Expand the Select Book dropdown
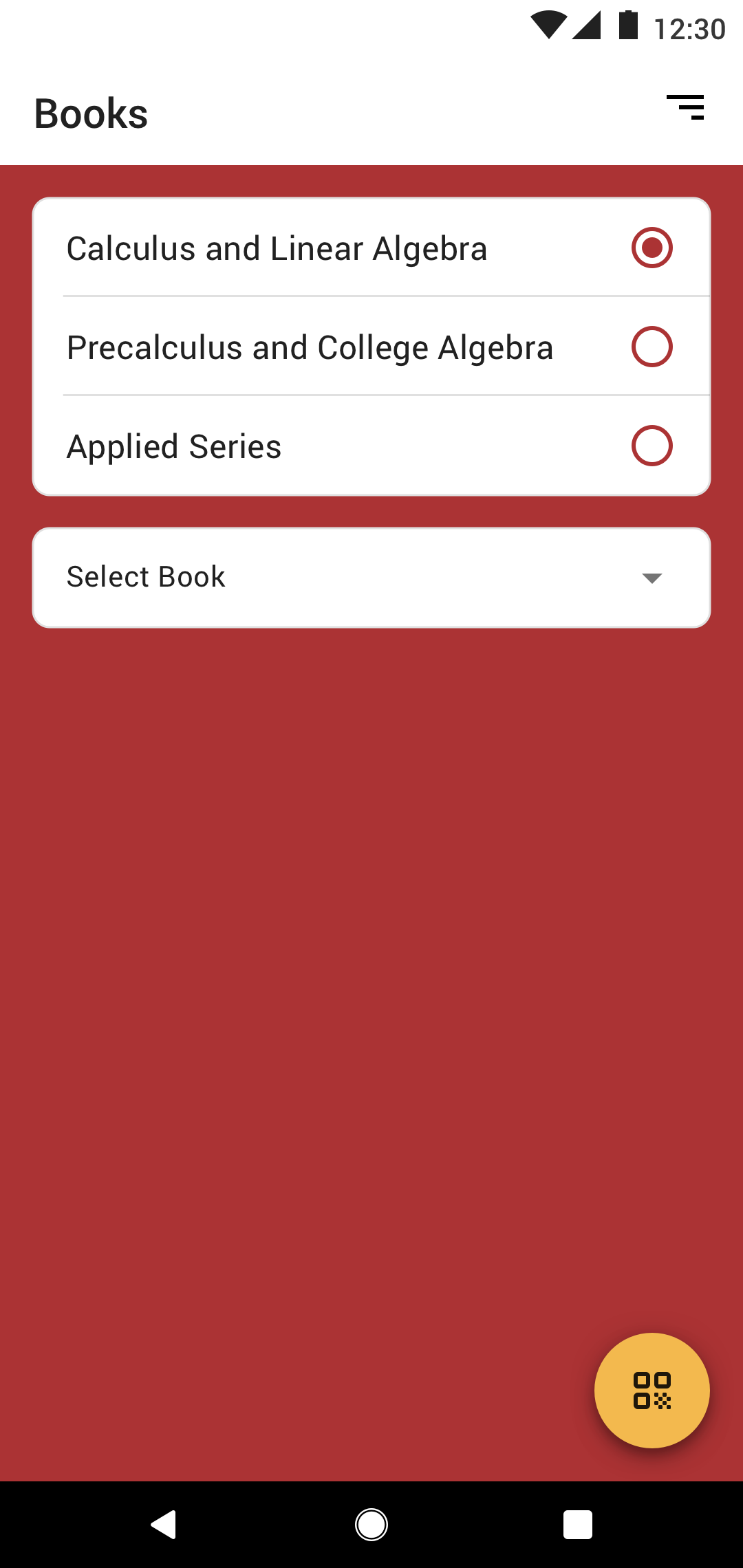Screen dimensions: 743x1568 [371, 578]
